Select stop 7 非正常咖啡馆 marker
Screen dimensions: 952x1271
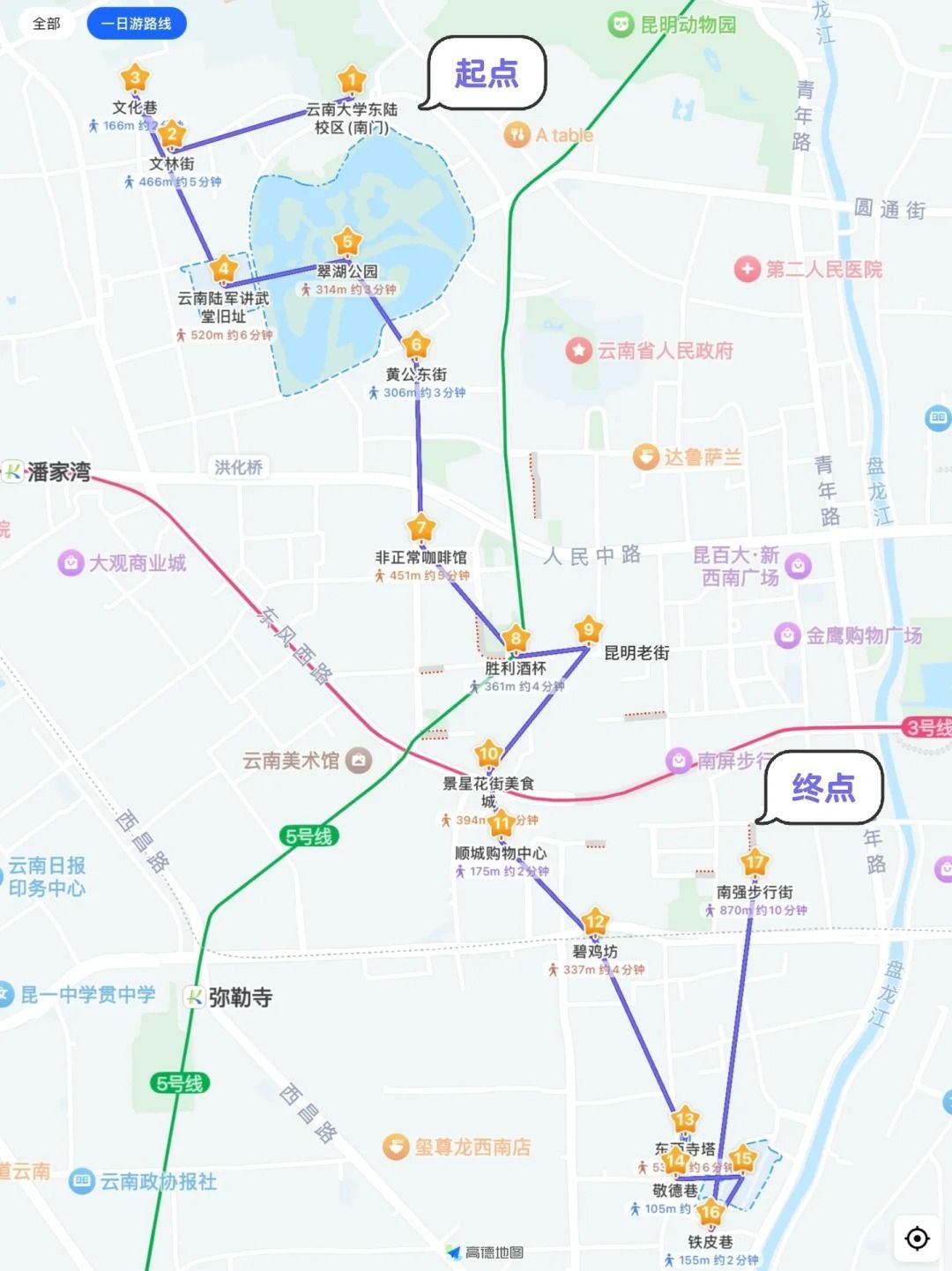tap(421, 529)
